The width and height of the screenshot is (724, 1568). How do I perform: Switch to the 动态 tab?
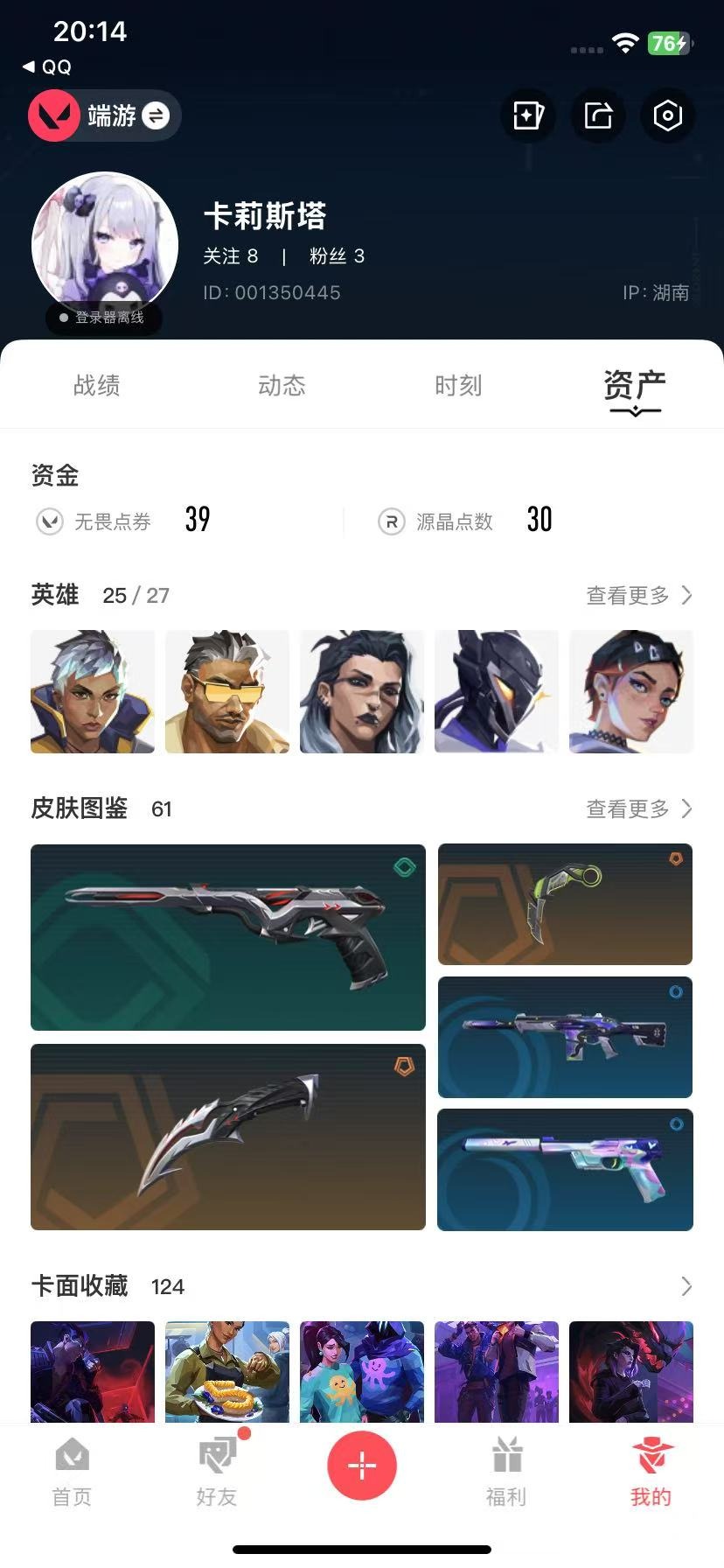click(x=282, y=385)
